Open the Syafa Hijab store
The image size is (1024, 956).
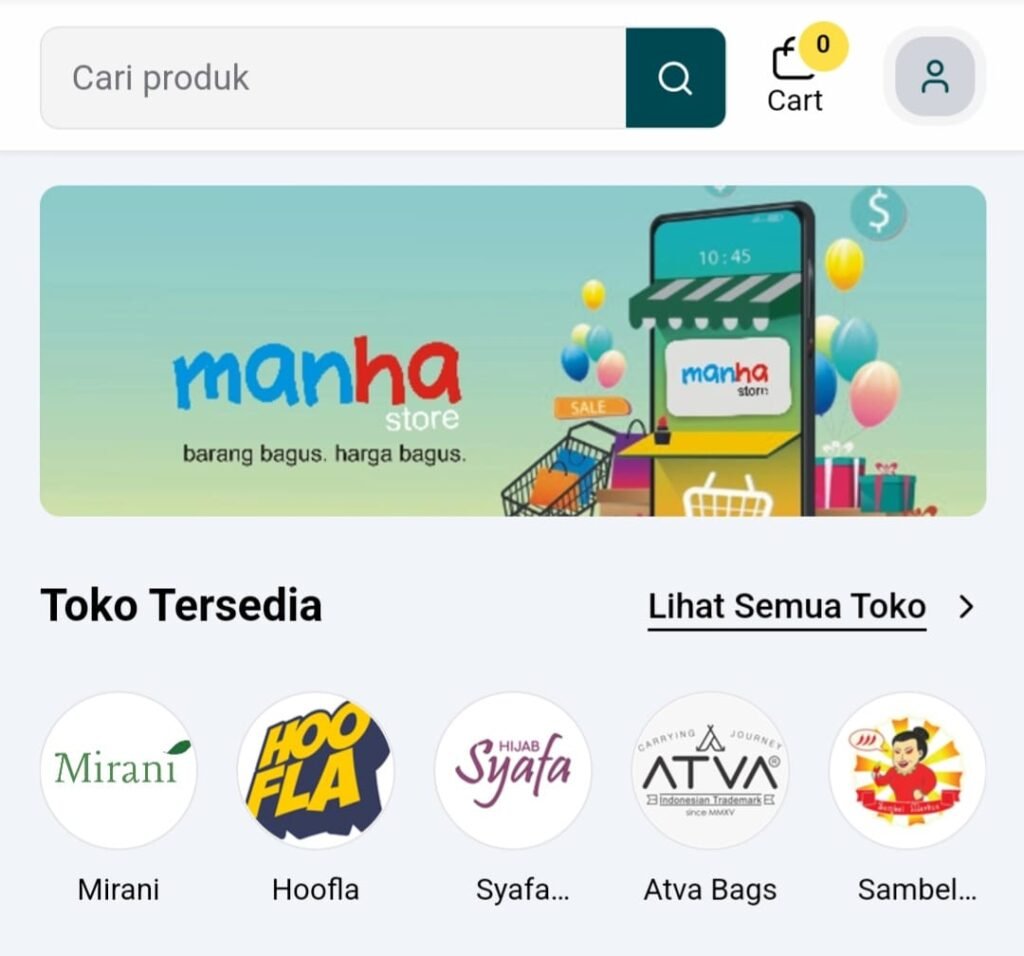click(x=513, y=771)
